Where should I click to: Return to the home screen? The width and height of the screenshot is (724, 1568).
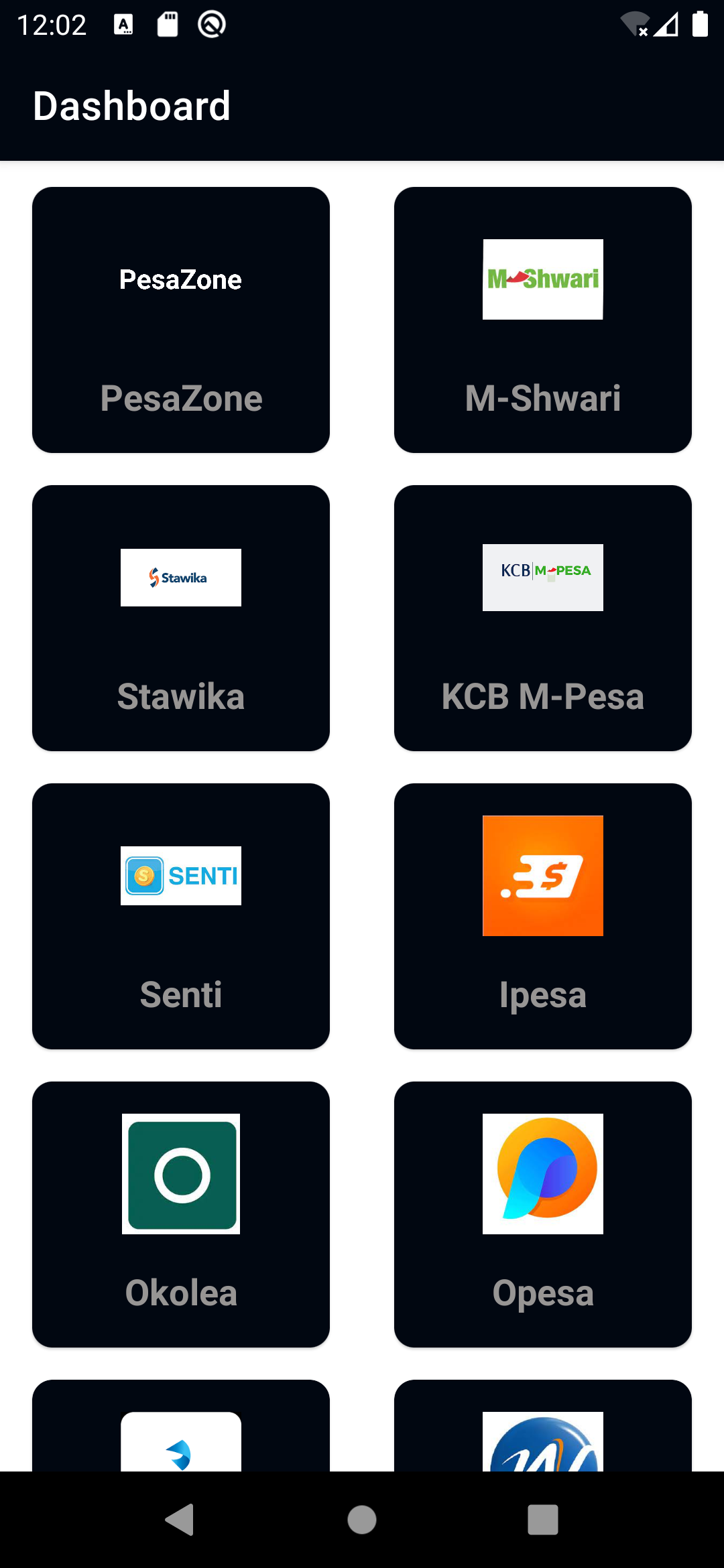click(x=362, y=1519)
